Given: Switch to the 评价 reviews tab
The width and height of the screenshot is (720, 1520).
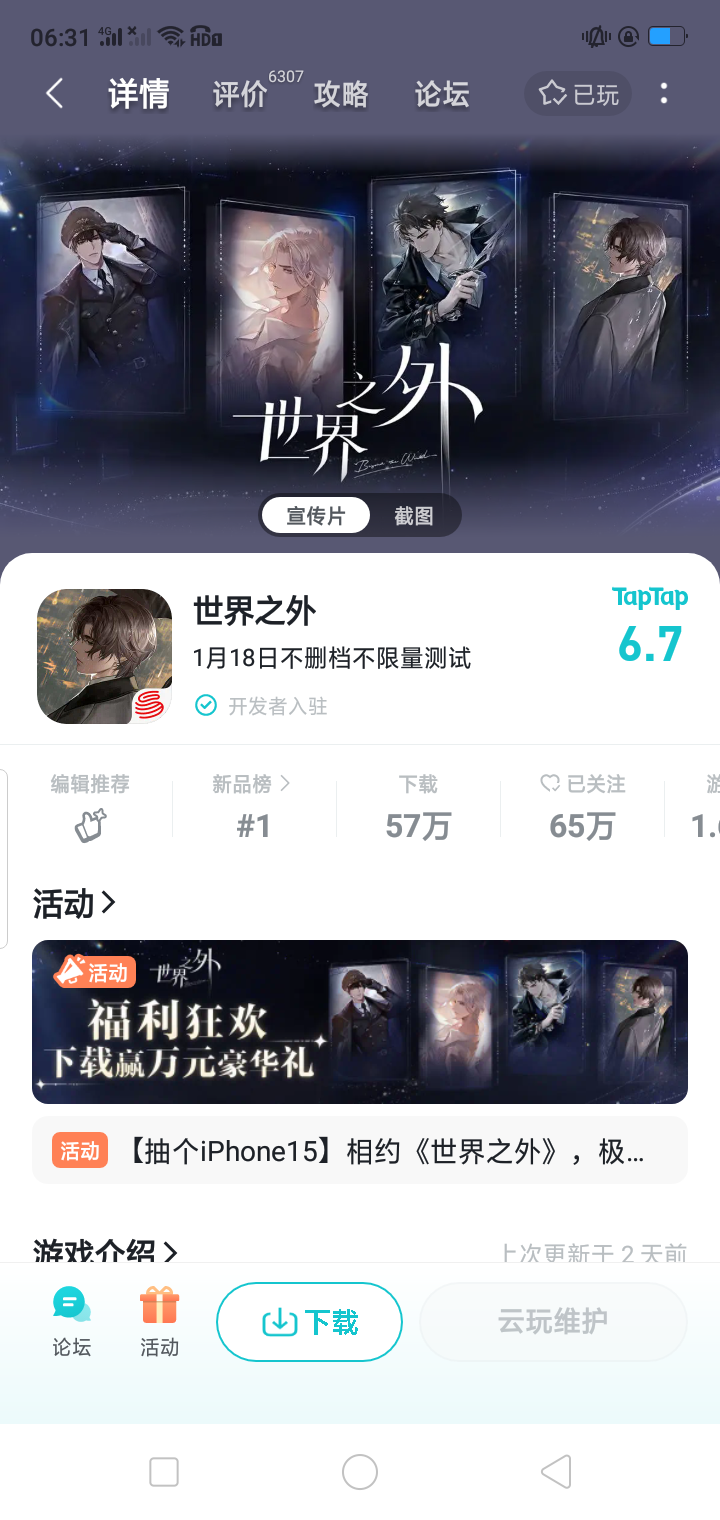Looking at the screenshot, I should click(x=239, y=95).
